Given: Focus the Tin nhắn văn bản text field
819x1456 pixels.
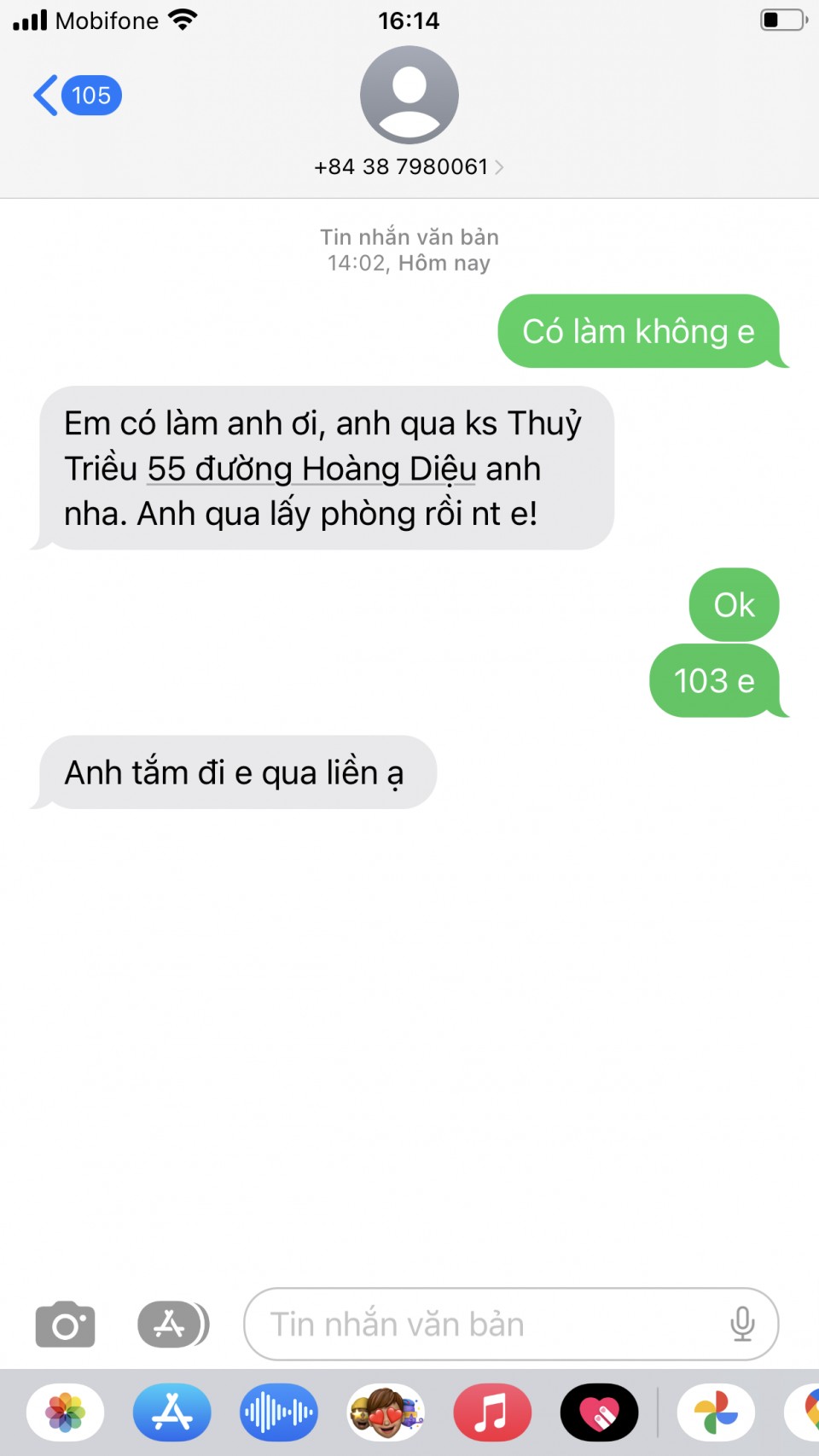Looking at the screenshot, I should coord(486,1325).
